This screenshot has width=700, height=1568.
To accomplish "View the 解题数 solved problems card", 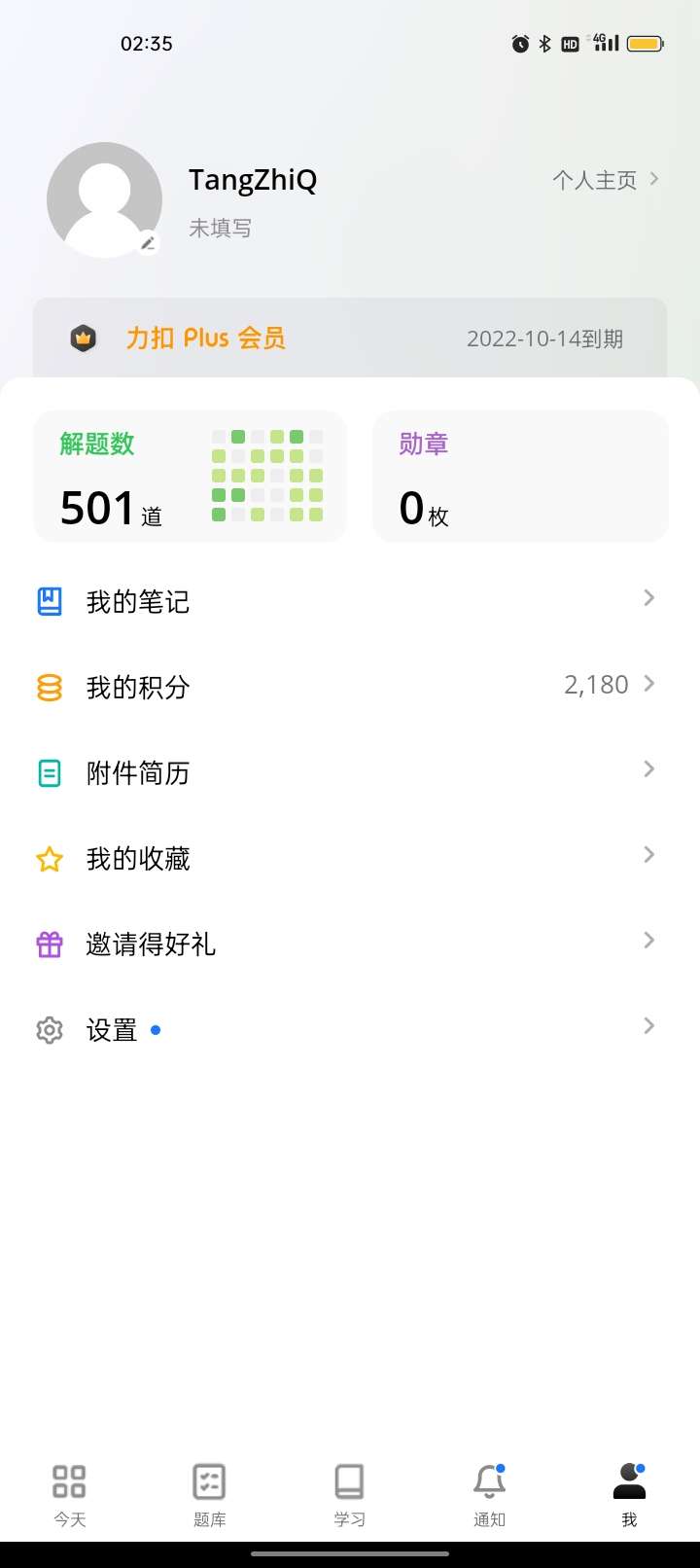I will coord(191,477).
